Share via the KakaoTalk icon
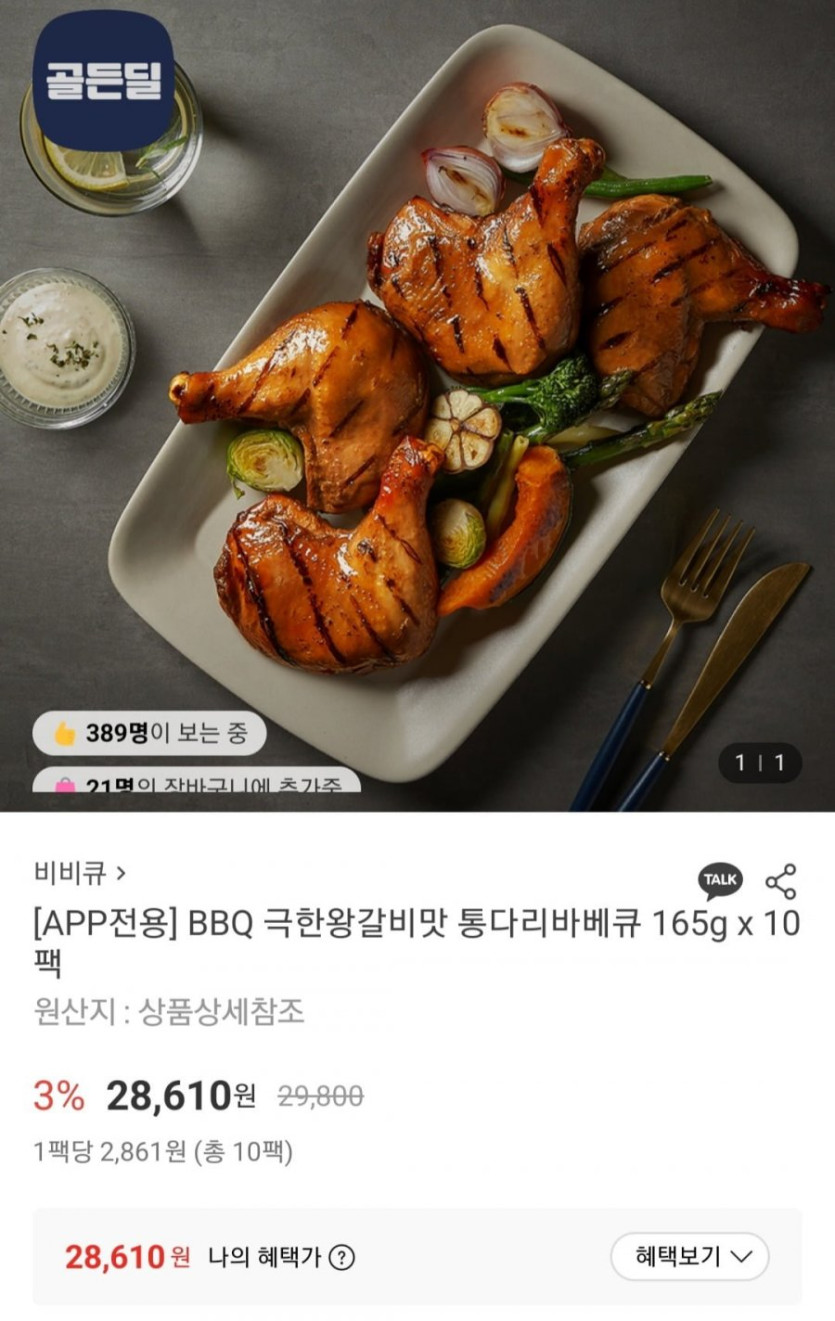 (720, 880)
